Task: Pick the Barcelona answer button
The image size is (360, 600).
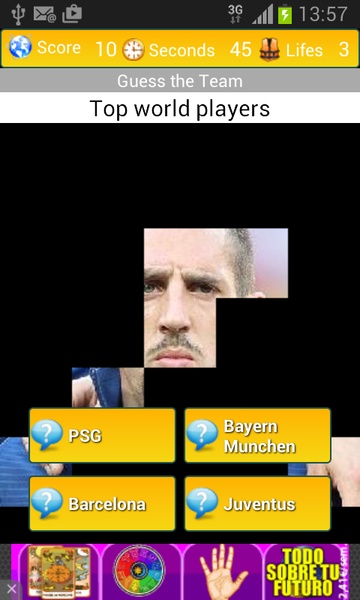Action: click(102, 503)
